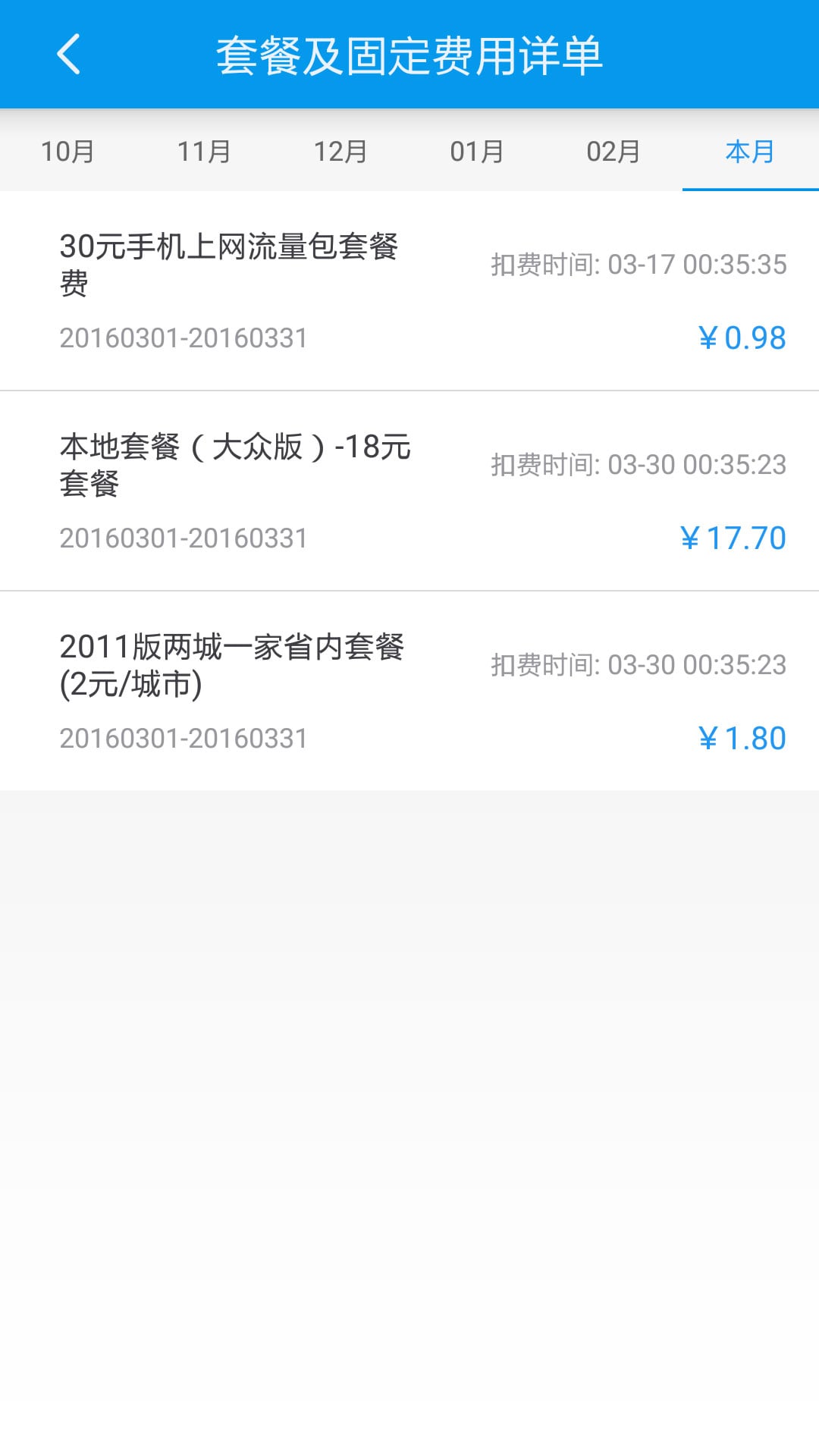
Task: Switch to the 10月 tab
Action: pyautogui.click(x=68, y=151)
